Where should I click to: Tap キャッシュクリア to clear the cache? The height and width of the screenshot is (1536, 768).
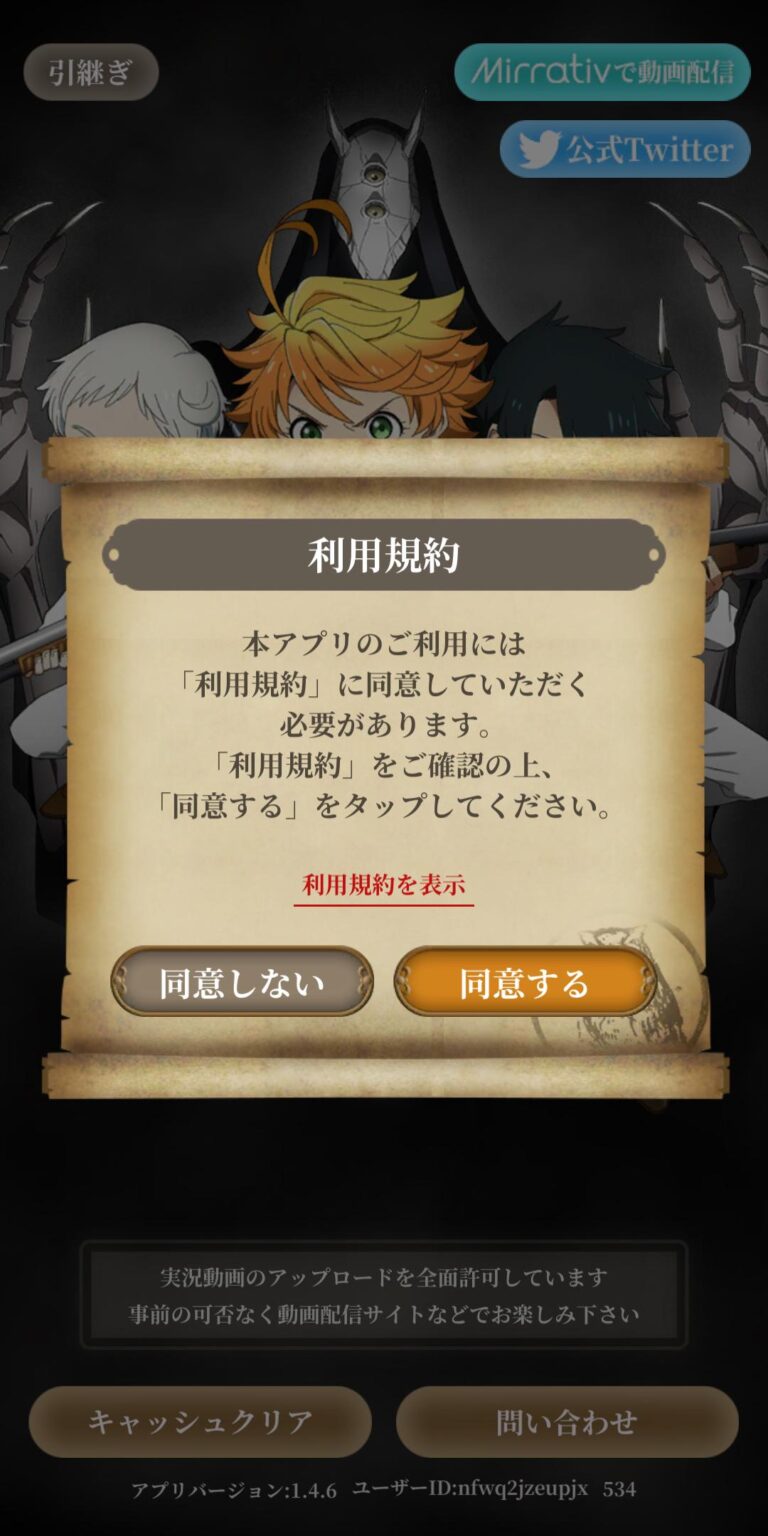[200, 1421]
